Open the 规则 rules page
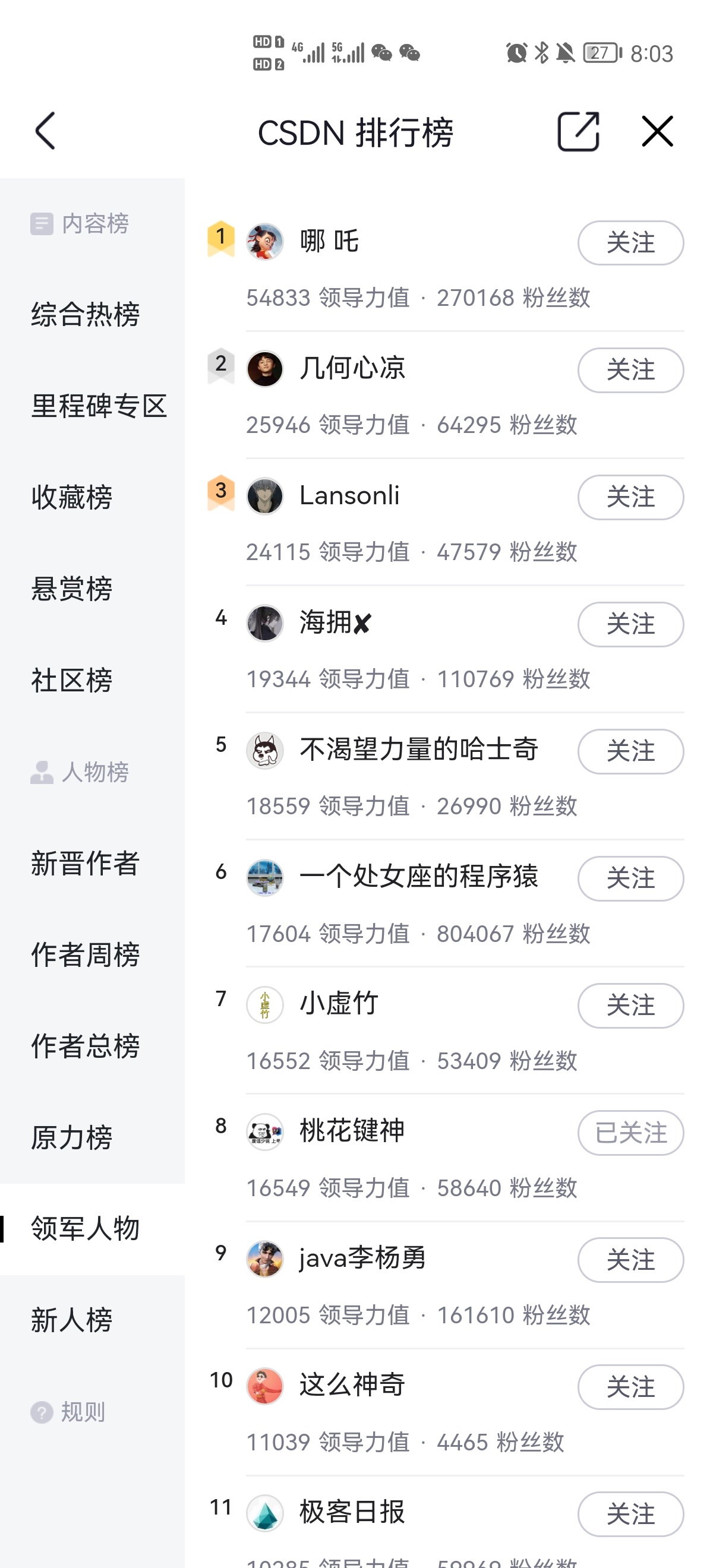This screenshot has height=1568, width=713. (81, 1412)
